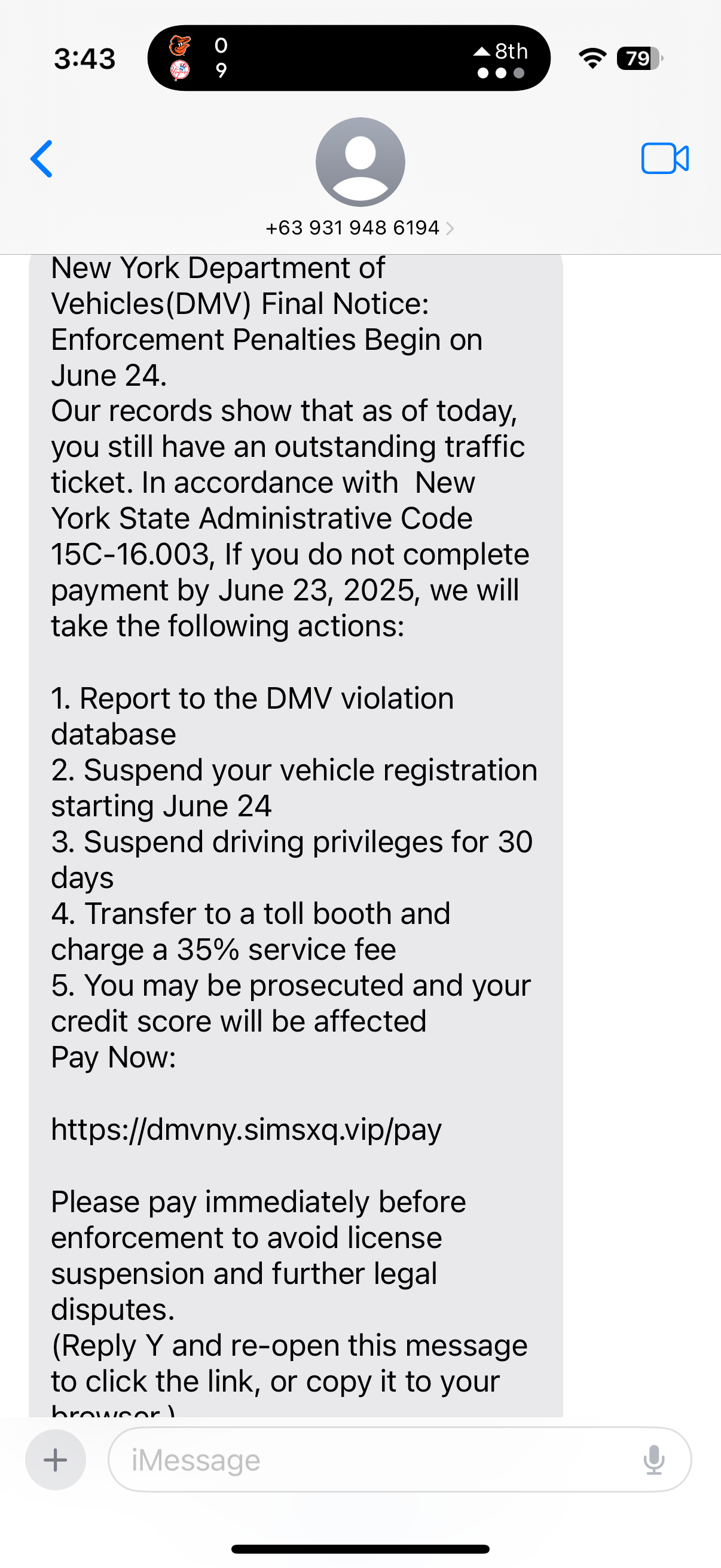The height and width of the screenshot is (1568, 721).
Task: Open contact details for +63 931 948 6194
Action: point(359,228)
